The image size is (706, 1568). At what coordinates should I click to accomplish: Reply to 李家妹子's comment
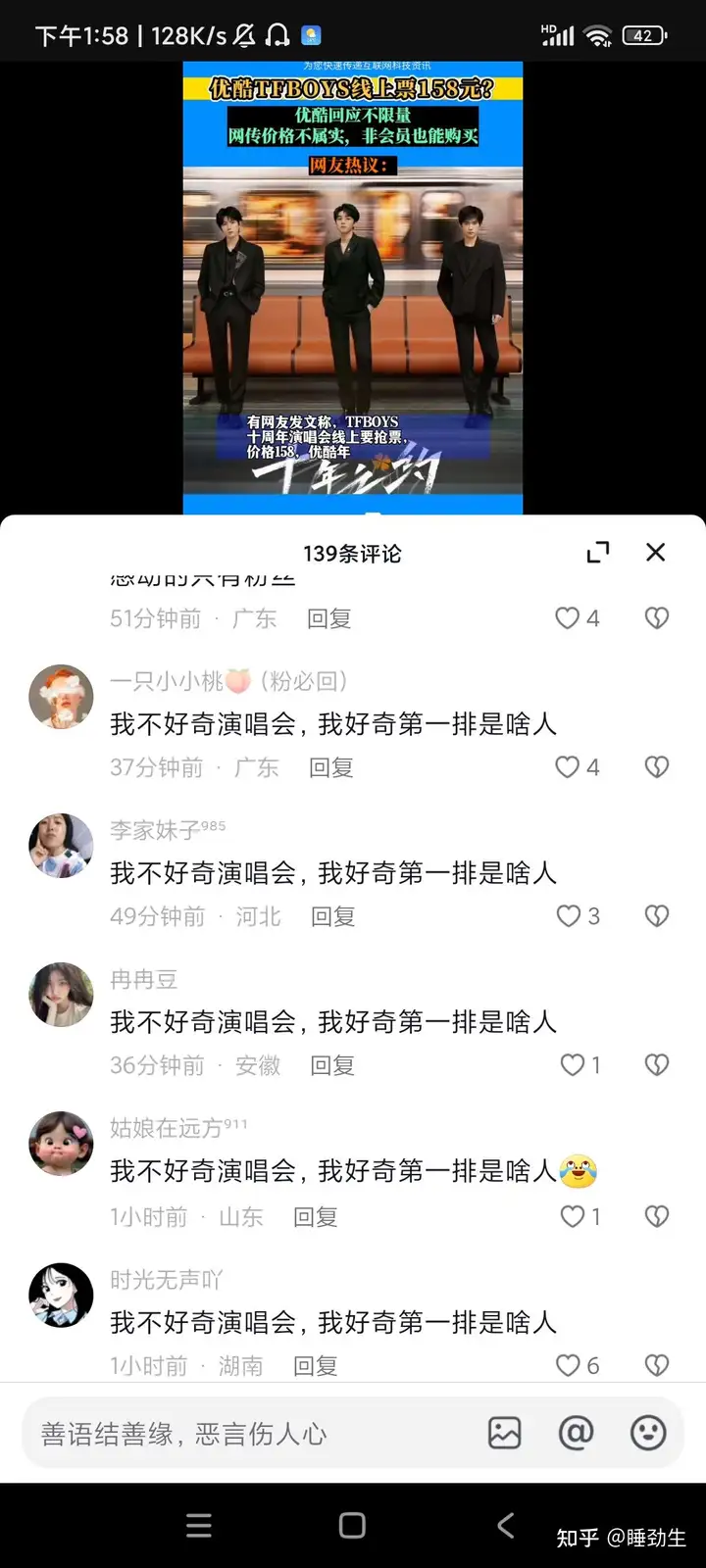(x=331, y=916)
